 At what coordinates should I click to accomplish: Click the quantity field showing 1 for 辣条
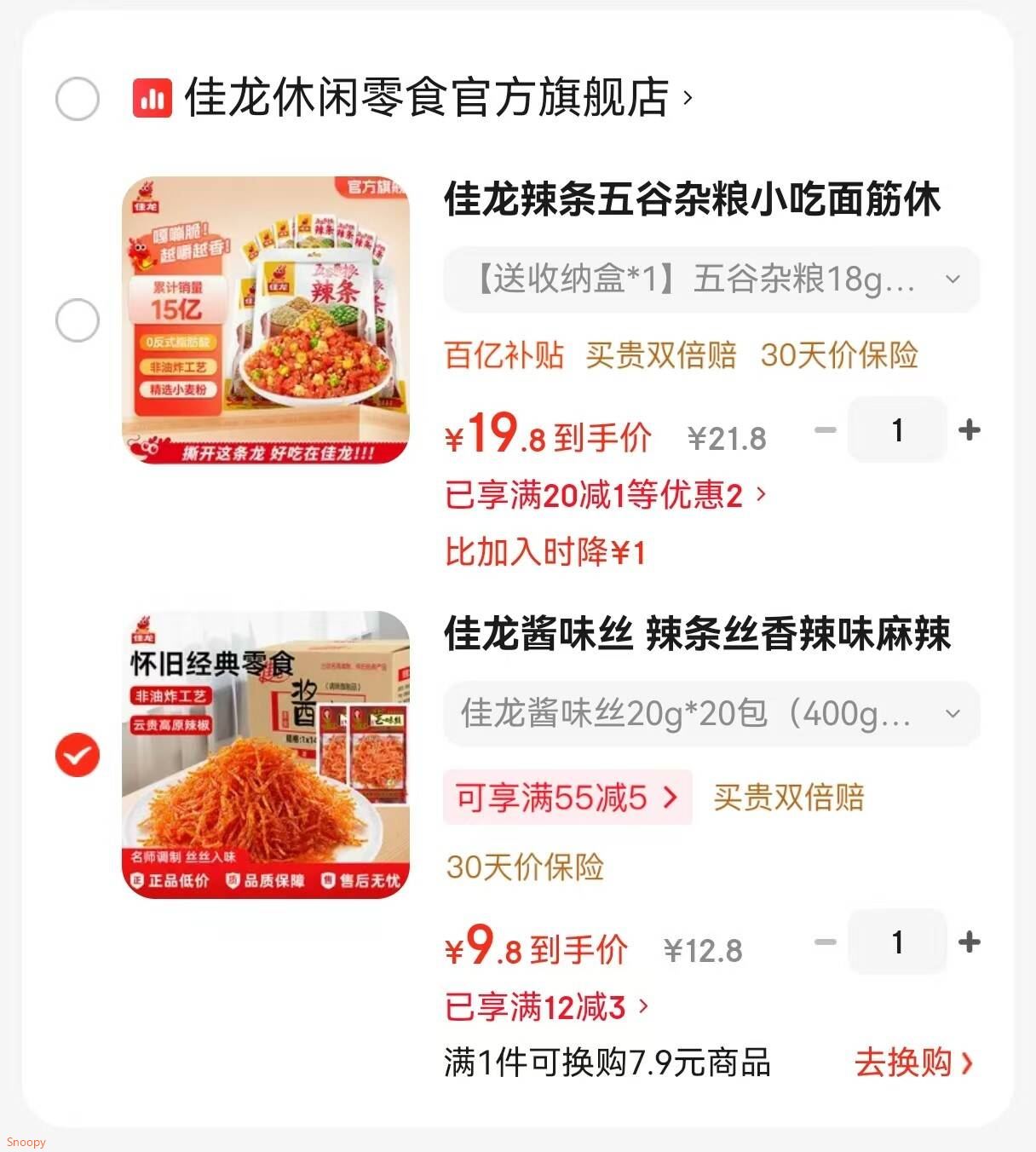click(x=897, y=431)
